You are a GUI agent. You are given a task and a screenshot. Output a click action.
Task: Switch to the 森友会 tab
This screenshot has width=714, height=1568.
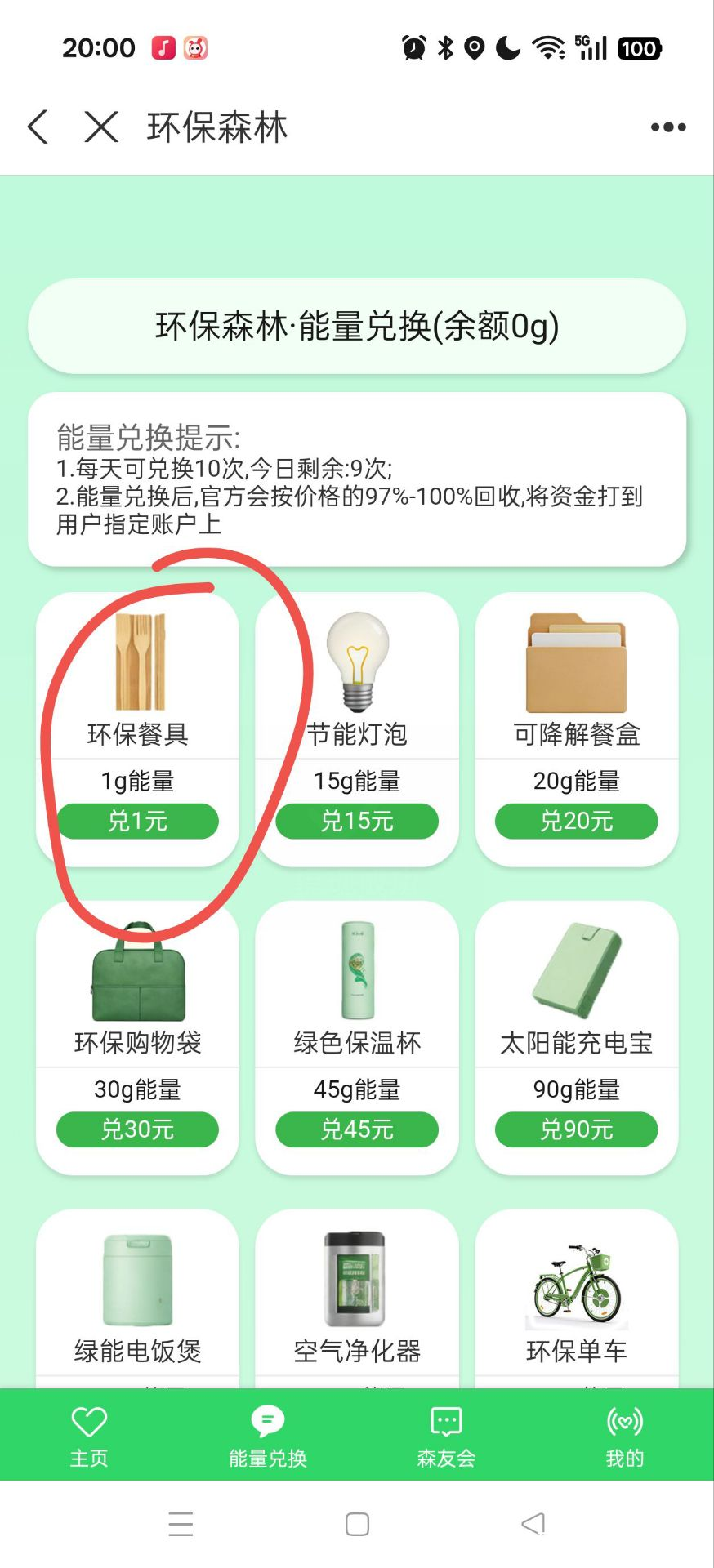point(446,1436)
